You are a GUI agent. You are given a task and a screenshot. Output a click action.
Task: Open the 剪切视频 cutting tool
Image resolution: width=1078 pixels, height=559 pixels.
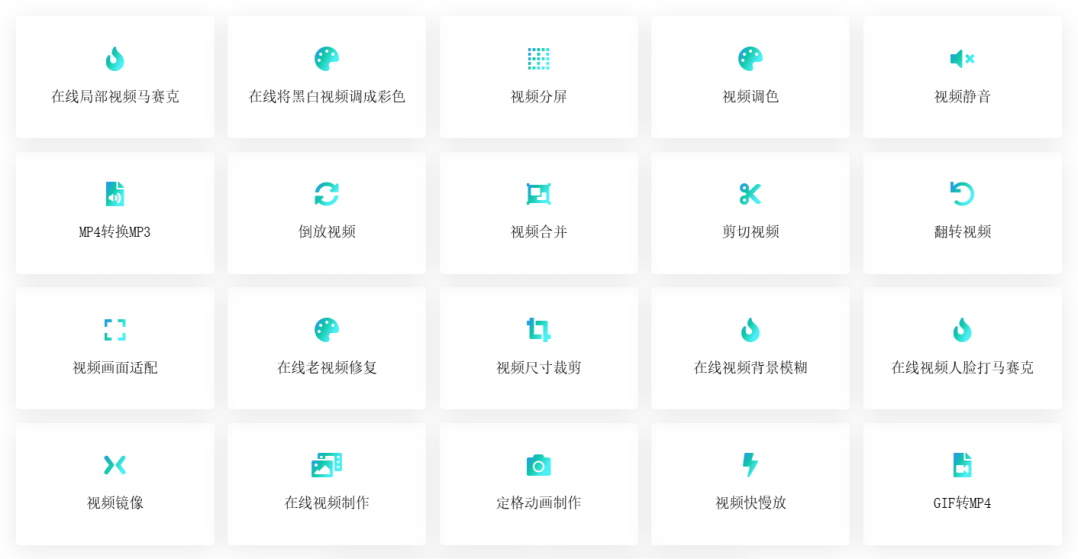(750, 213)
